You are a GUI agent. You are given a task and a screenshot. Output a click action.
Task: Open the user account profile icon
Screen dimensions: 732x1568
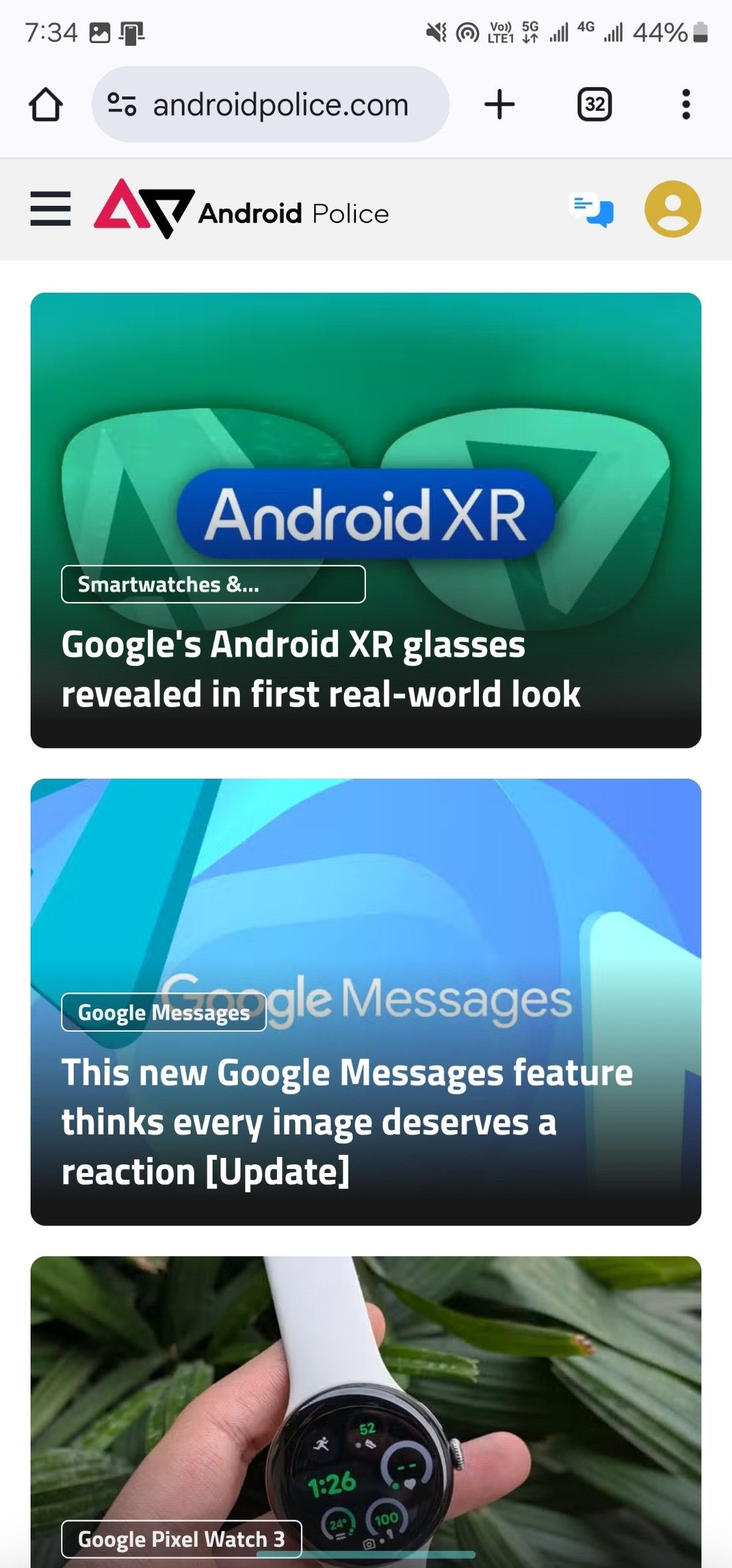point(672,209)
